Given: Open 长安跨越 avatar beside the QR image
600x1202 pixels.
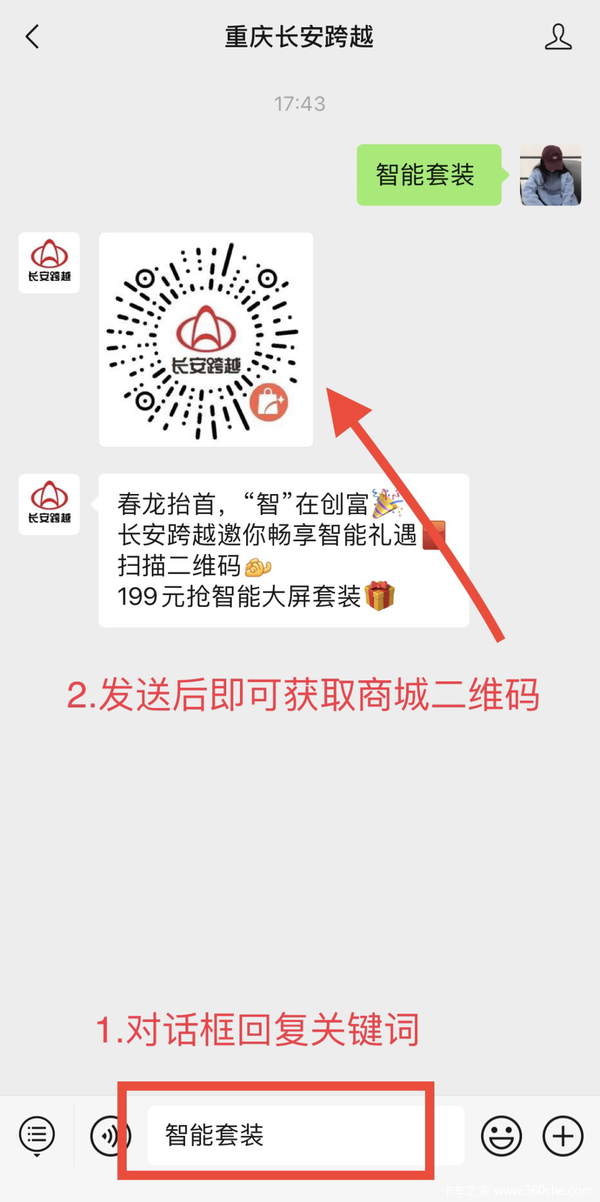Looking at the screenshot, I should pyautogui.click(x=49, y=263).
